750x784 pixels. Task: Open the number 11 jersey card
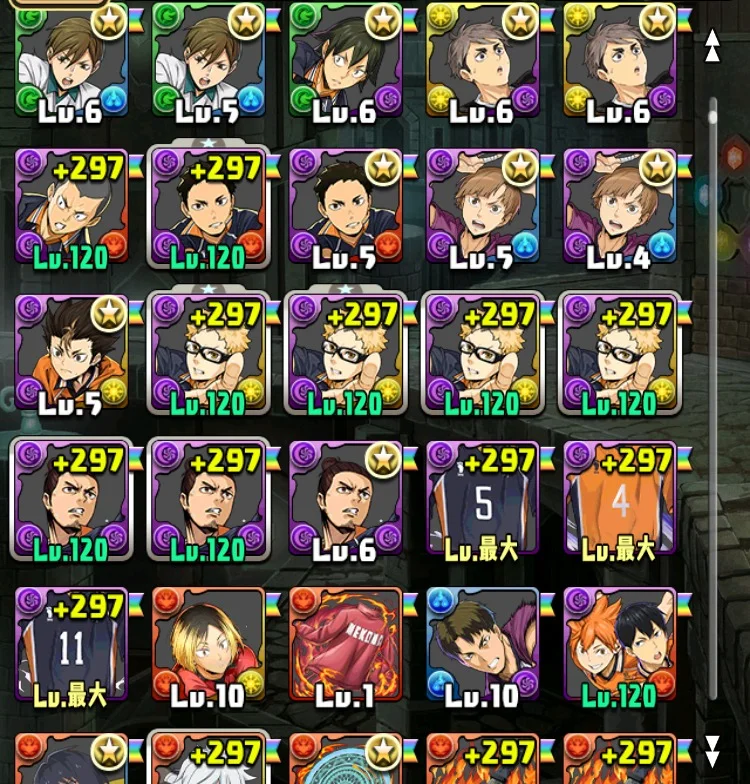[71, 644]
